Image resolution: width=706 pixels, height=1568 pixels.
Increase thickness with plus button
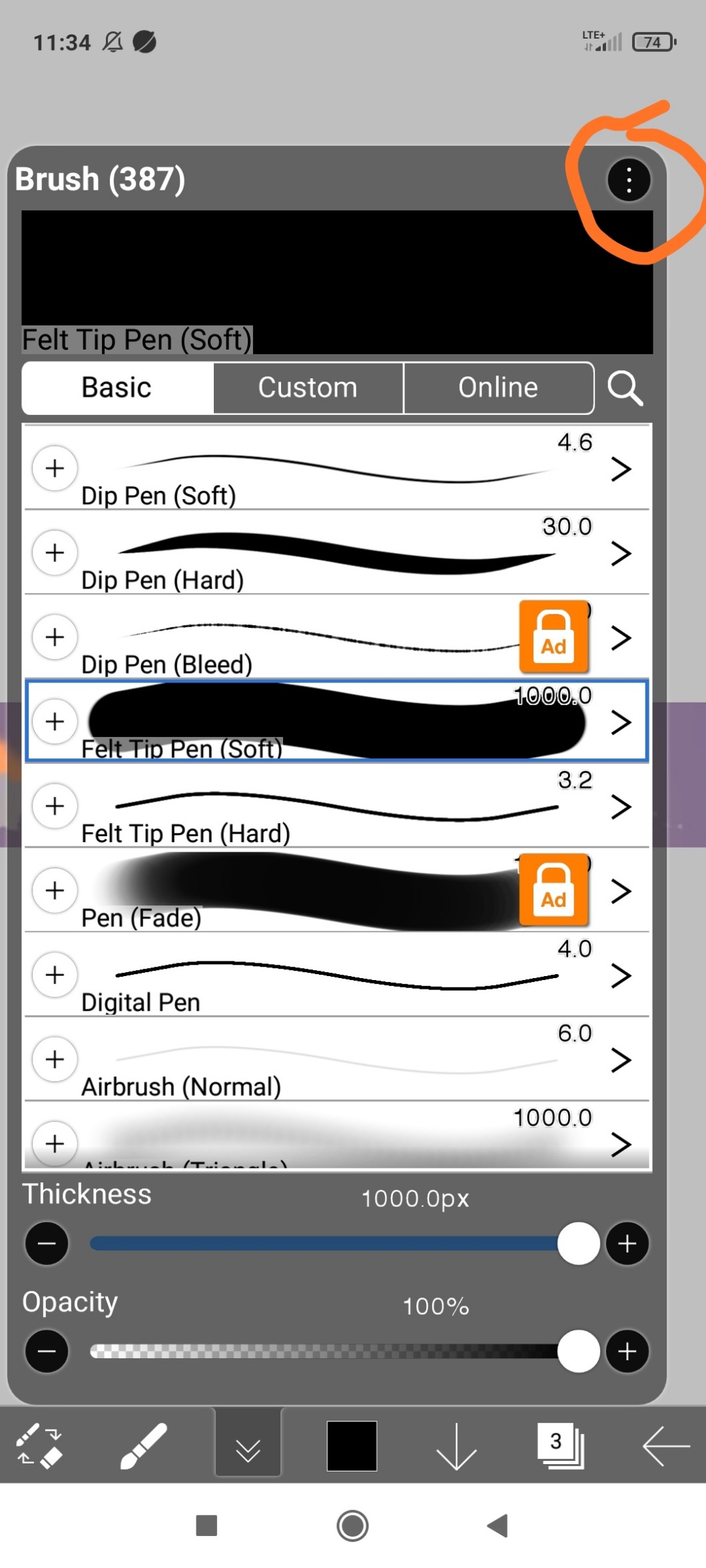627,1243
